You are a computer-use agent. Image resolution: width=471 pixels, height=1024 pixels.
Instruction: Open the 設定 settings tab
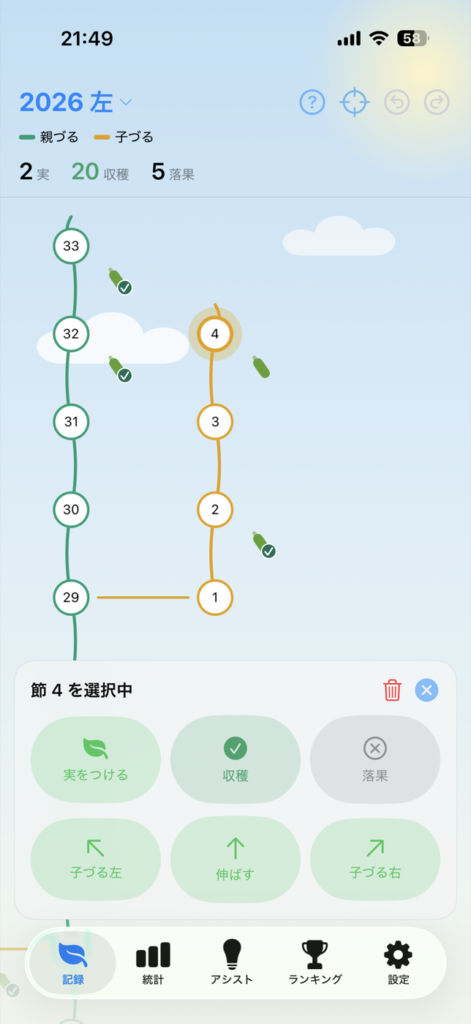(x=398, y=963)
